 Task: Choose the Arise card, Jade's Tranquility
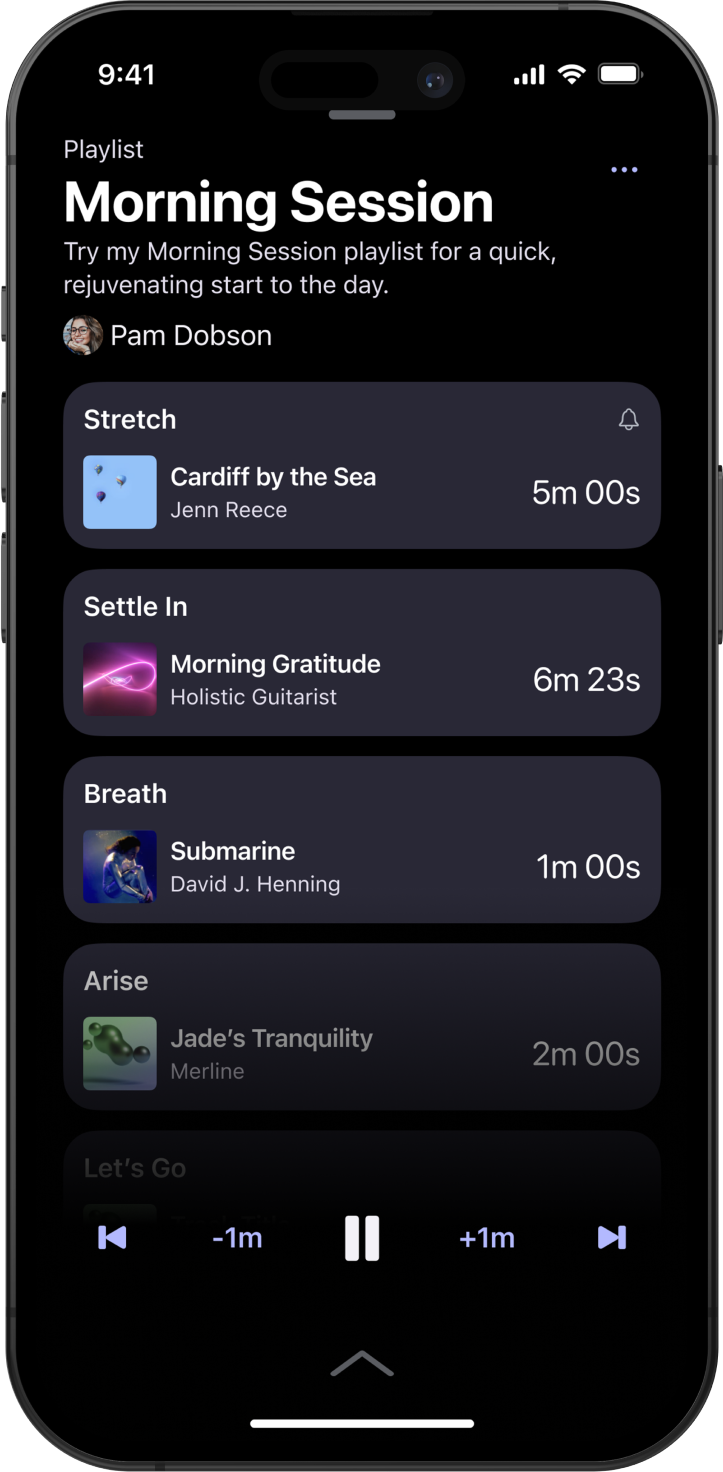(x=362, y=1026)
